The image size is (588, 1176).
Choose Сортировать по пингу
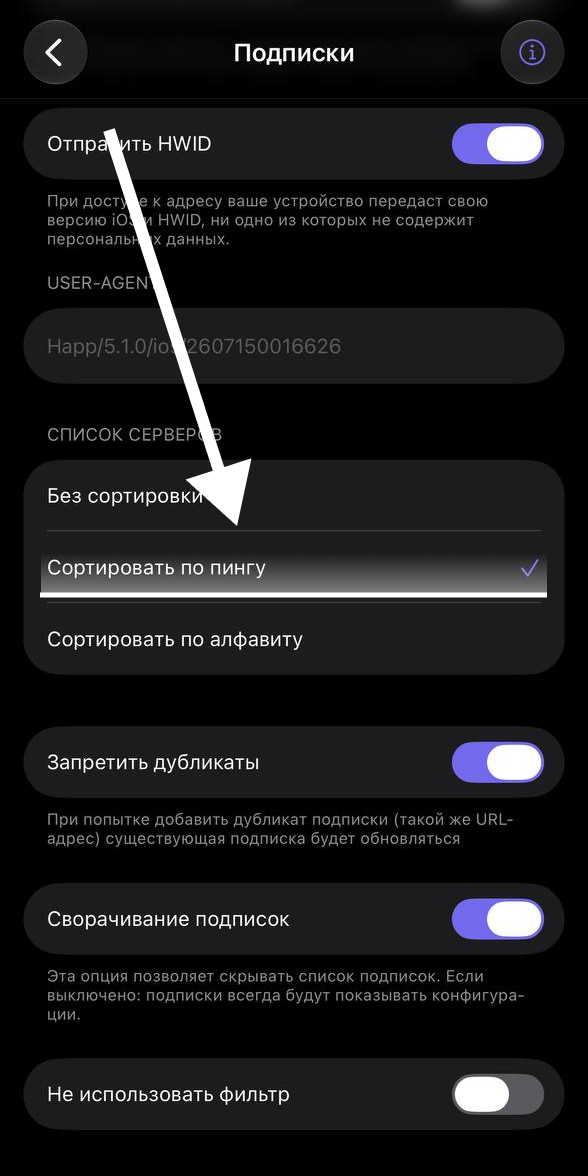[x=294, y=568]
